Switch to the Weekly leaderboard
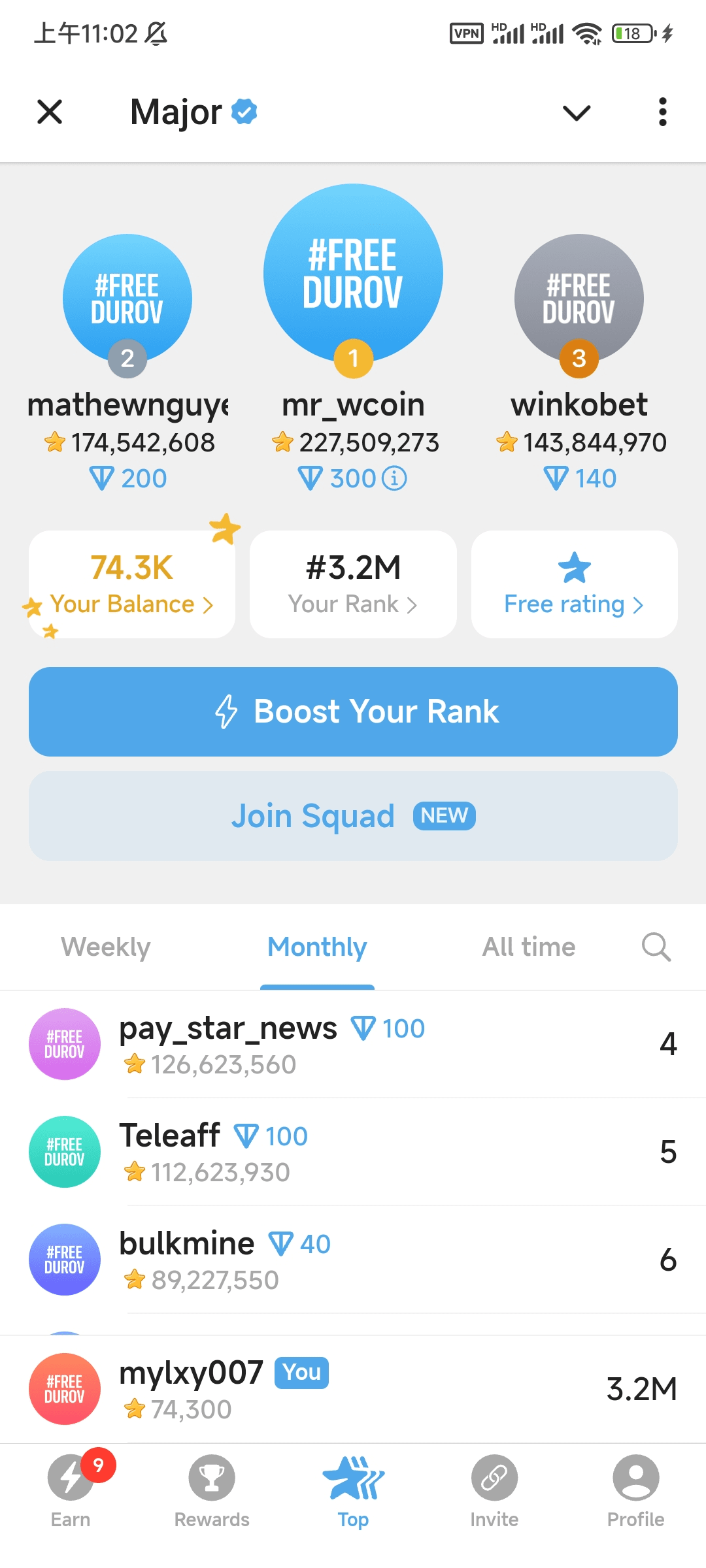706x1568 pixels. tap(106, 947)
